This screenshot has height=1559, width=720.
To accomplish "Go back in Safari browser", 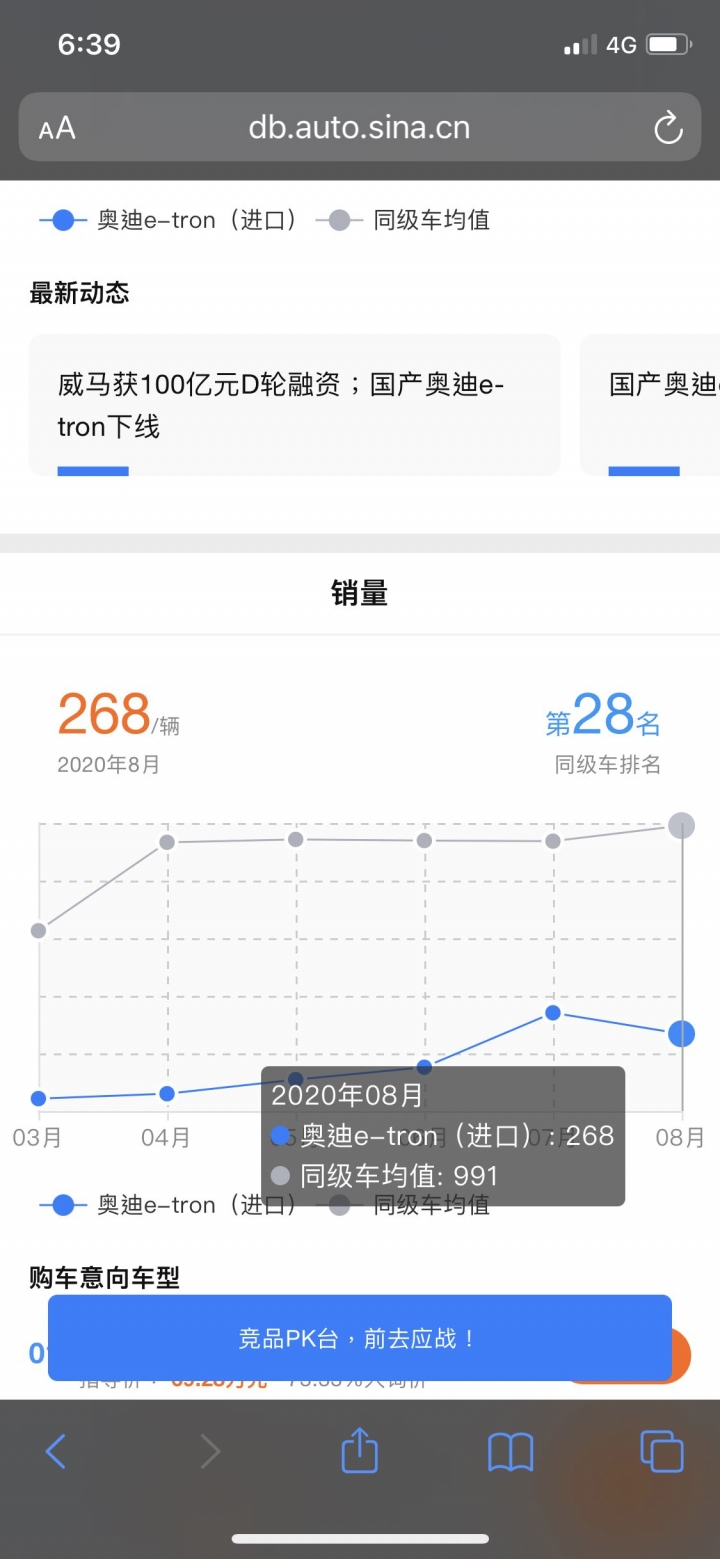I will (56, 1450).
